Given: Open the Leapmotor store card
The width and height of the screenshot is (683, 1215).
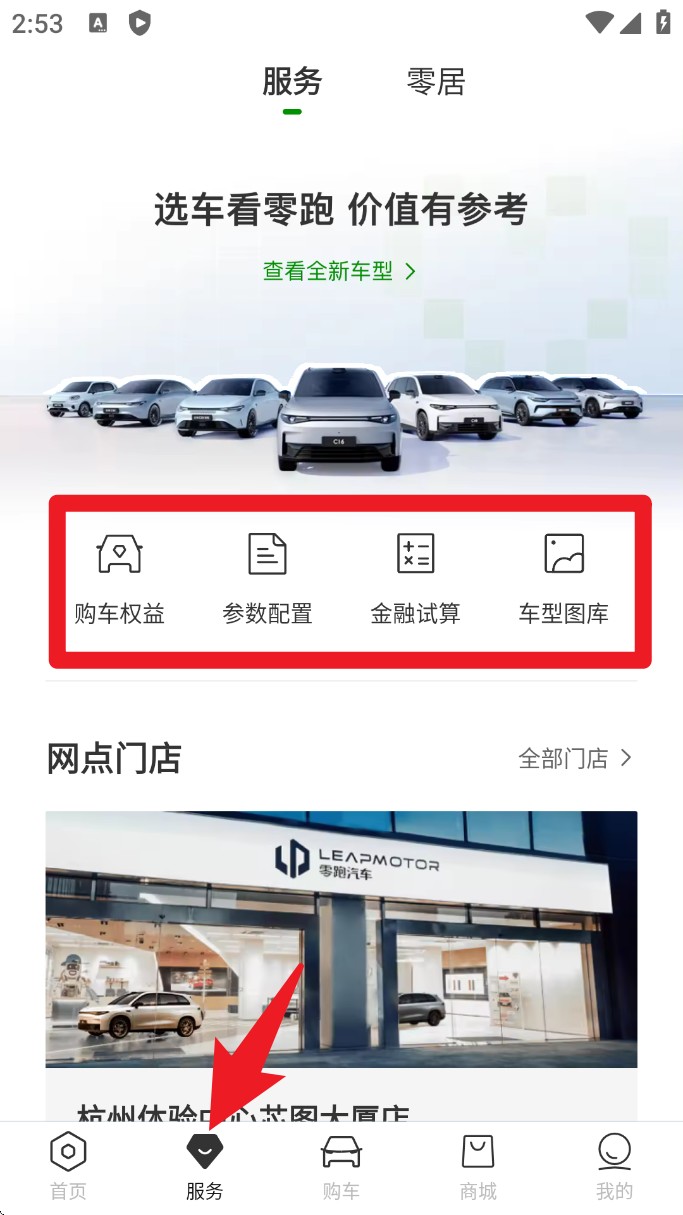Looking at the screenshot, I should click(341, 940).
